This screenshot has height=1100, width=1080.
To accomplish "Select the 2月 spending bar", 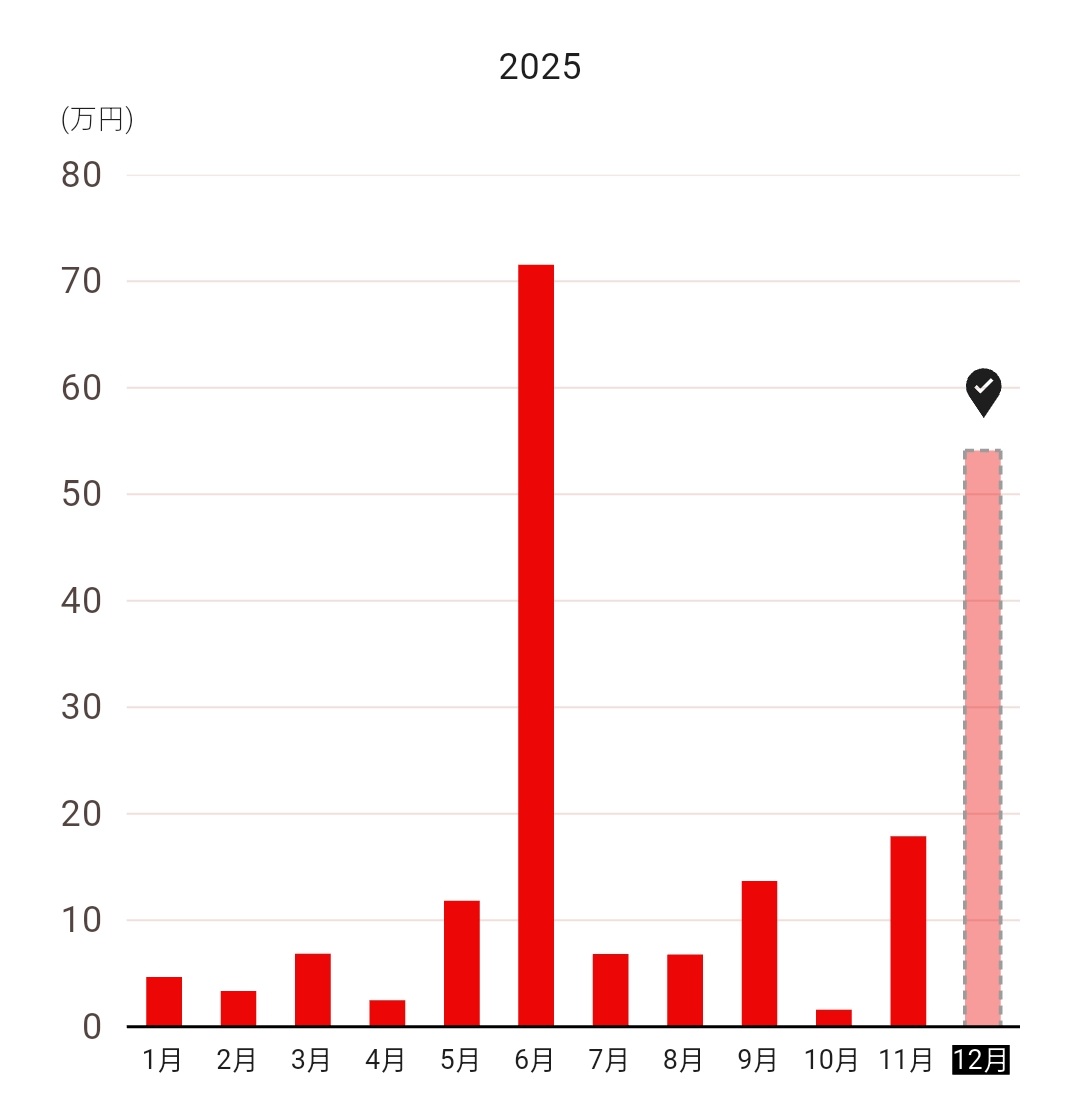I will 238,1008.
